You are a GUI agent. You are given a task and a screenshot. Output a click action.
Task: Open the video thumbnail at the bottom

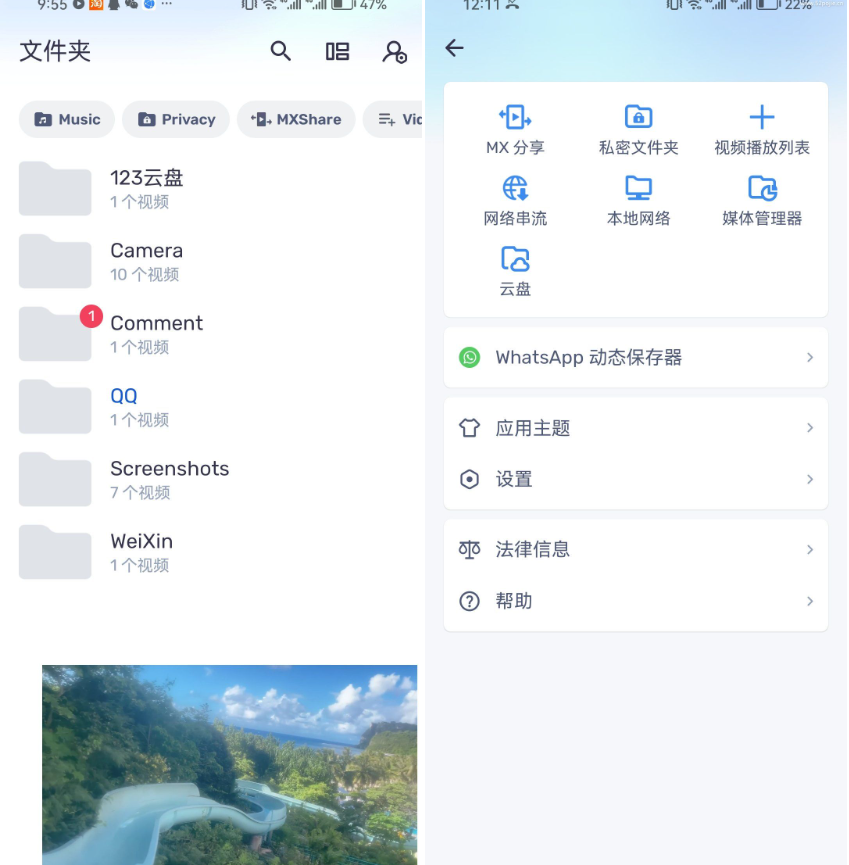coord(228,765)
